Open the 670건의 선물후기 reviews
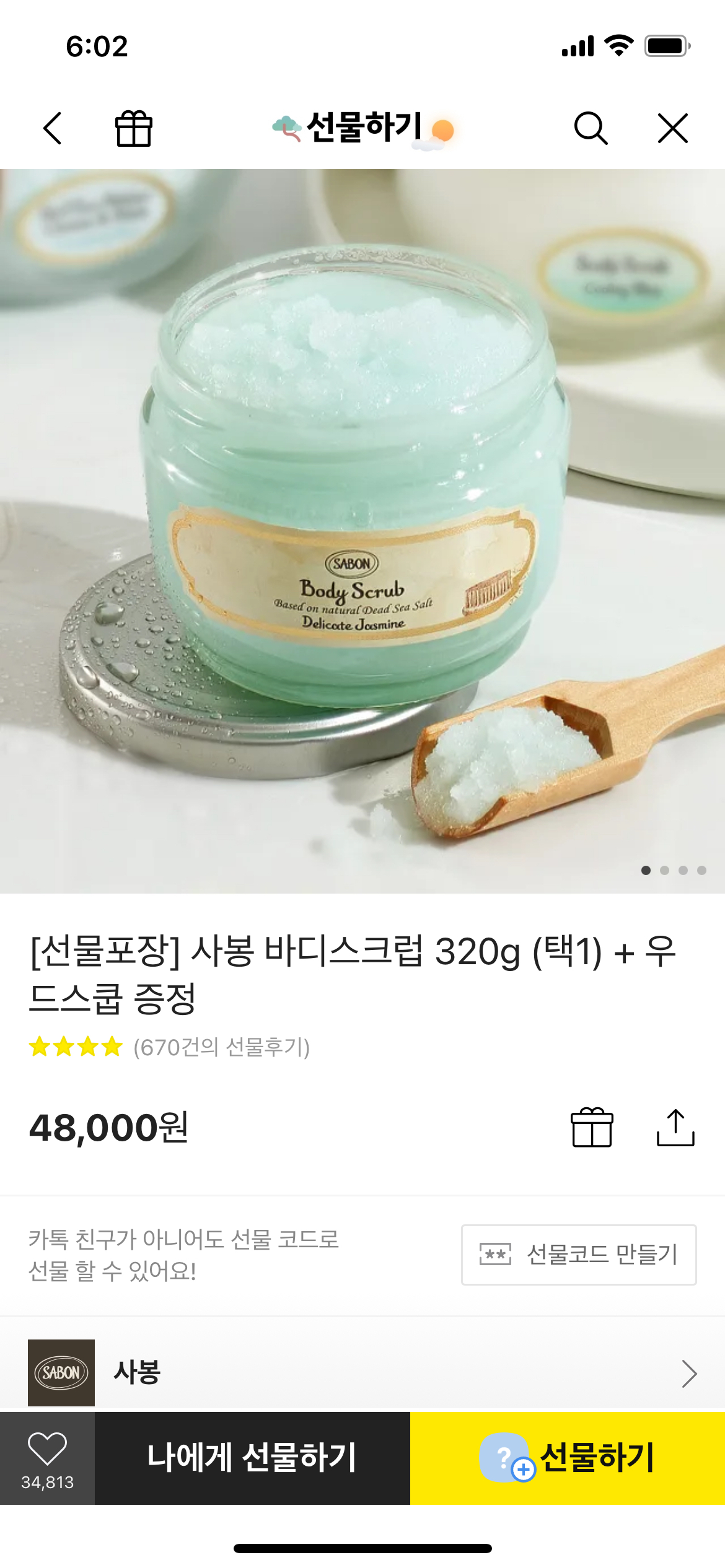This screenshot has height=1568, width=725. click(221, 1047)
